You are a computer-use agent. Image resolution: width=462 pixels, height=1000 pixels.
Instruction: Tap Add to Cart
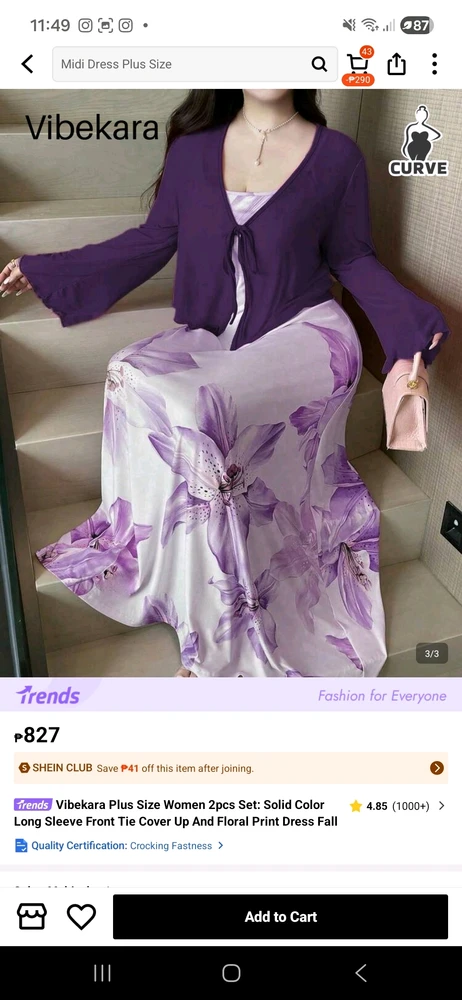coord(281,916)
